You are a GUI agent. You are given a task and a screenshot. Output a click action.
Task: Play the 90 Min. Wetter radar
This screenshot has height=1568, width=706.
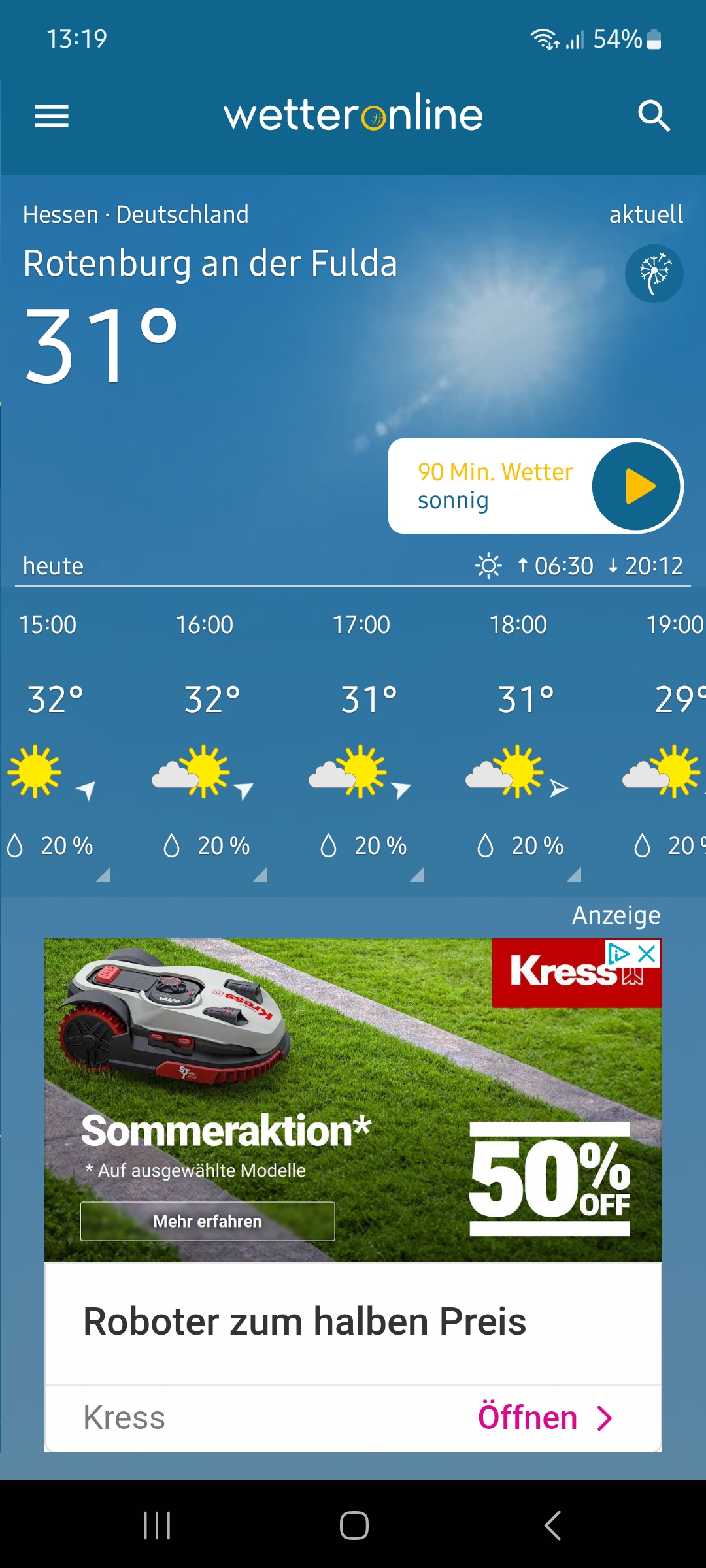tap(636, 486)
